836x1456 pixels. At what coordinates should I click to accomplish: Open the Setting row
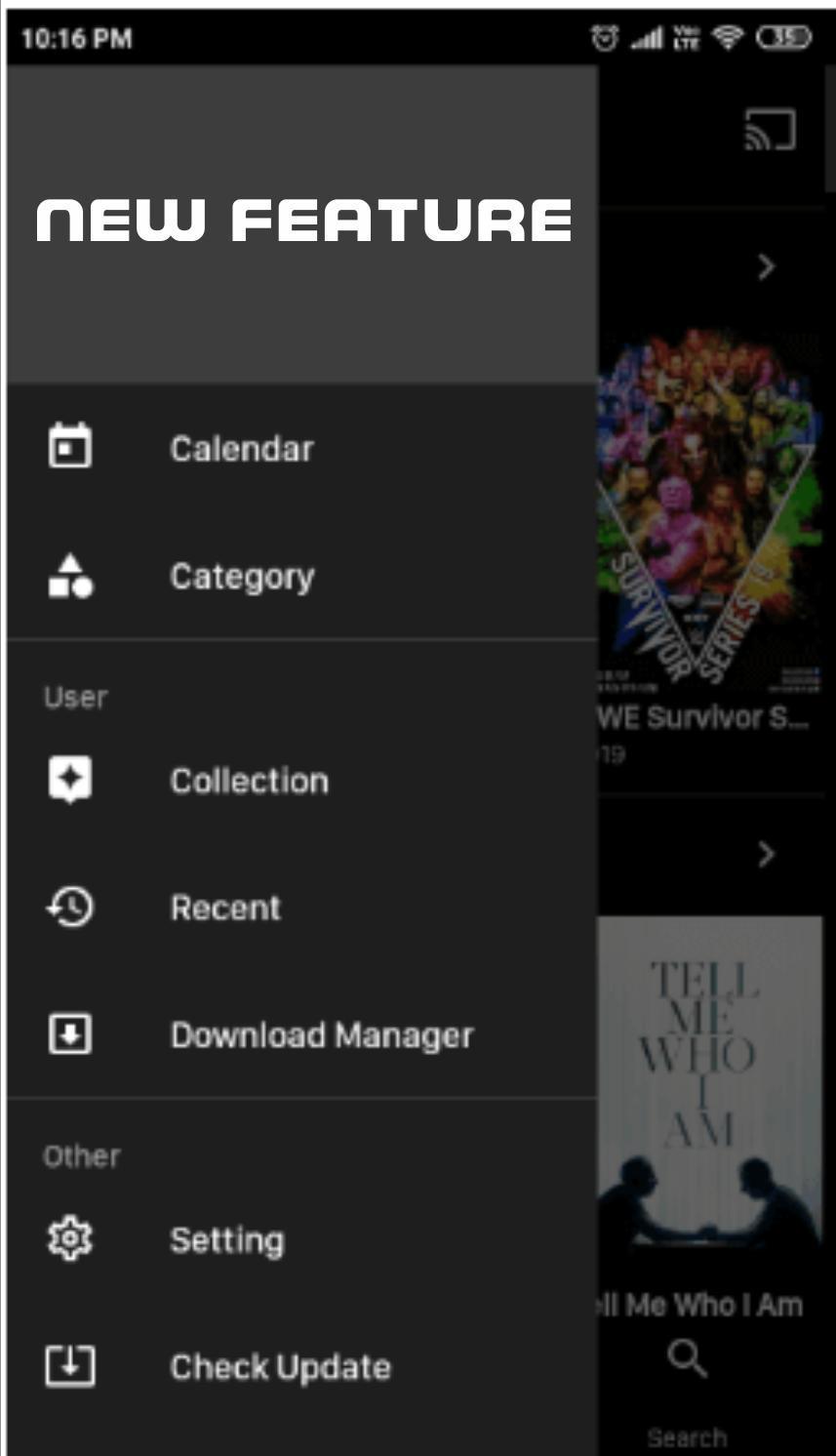tap(226, 1240)
